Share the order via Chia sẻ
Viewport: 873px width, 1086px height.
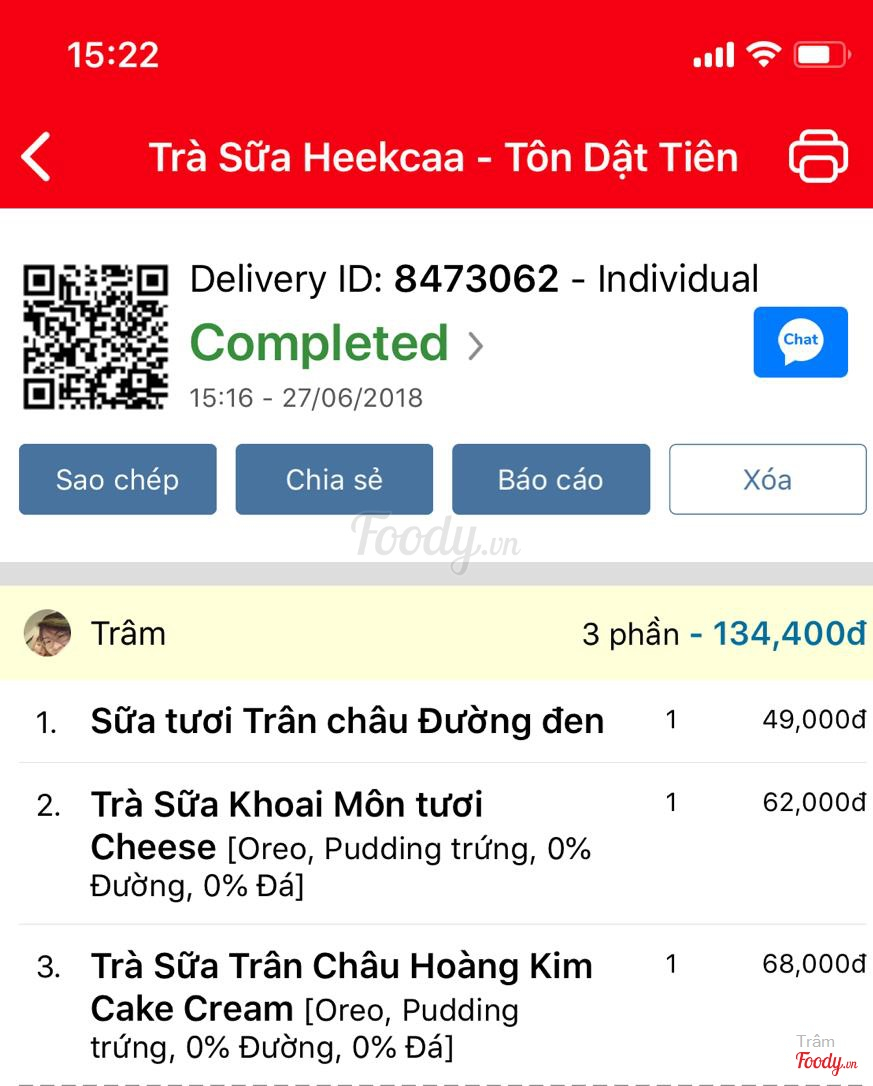[334, 480]
